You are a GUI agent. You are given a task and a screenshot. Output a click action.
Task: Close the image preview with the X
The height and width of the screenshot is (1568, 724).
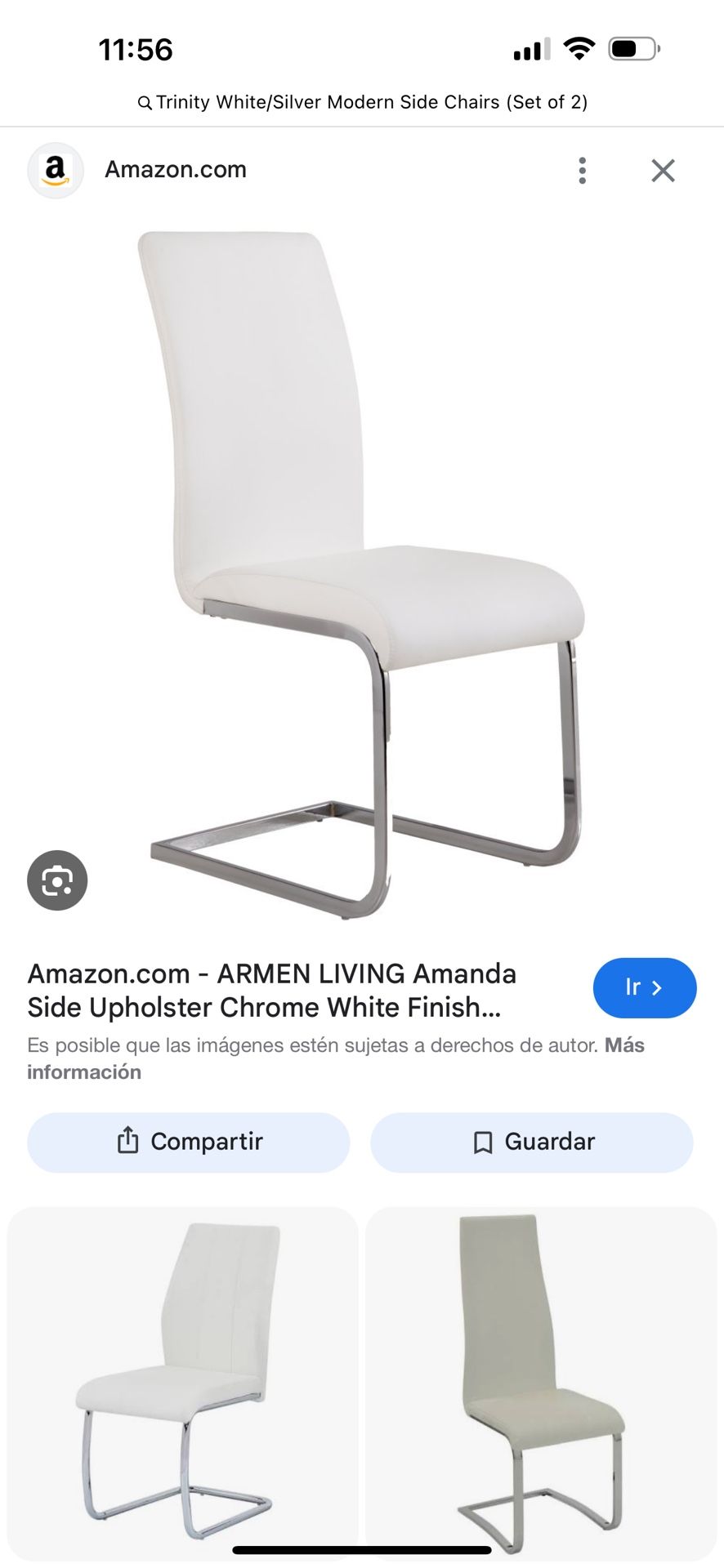[663, 170]
